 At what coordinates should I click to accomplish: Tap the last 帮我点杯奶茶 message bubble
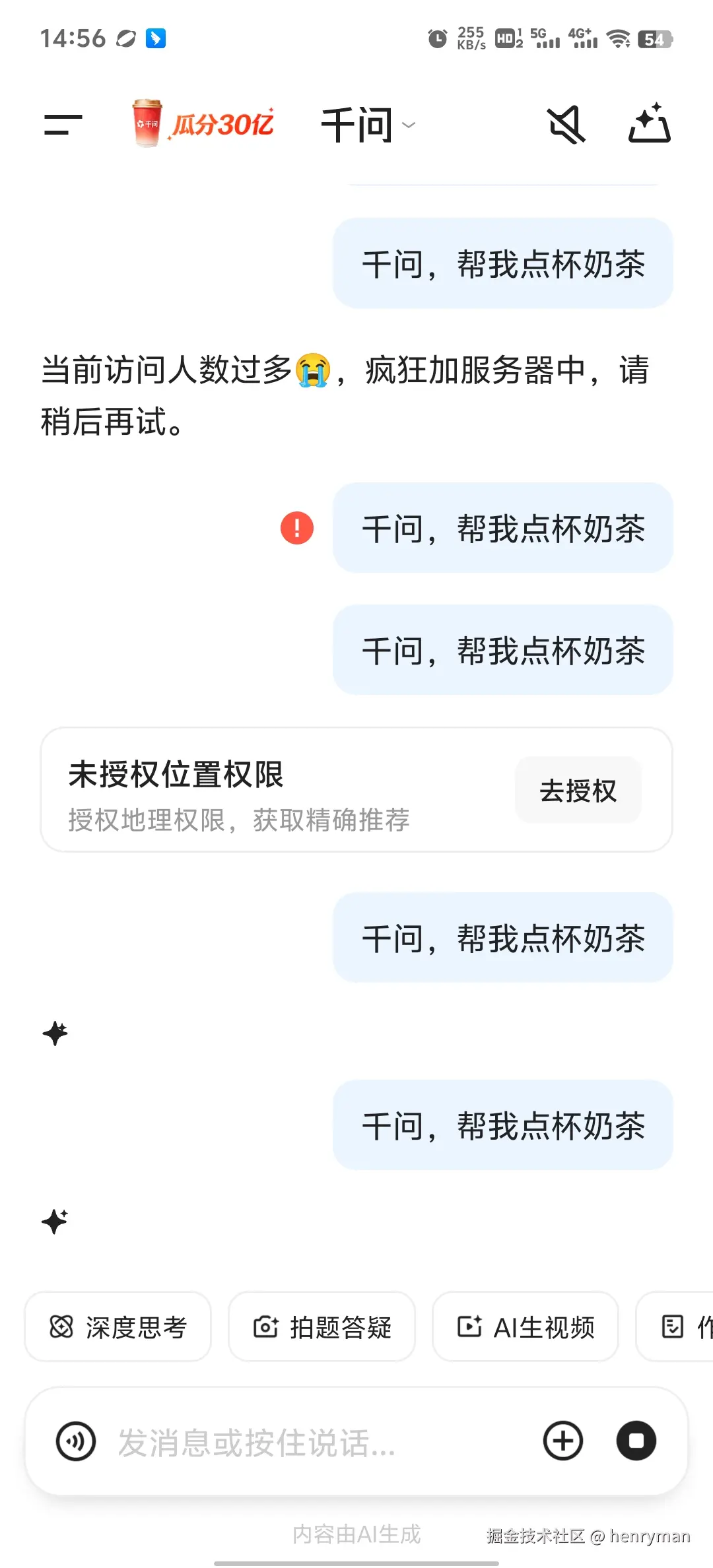503,1126
